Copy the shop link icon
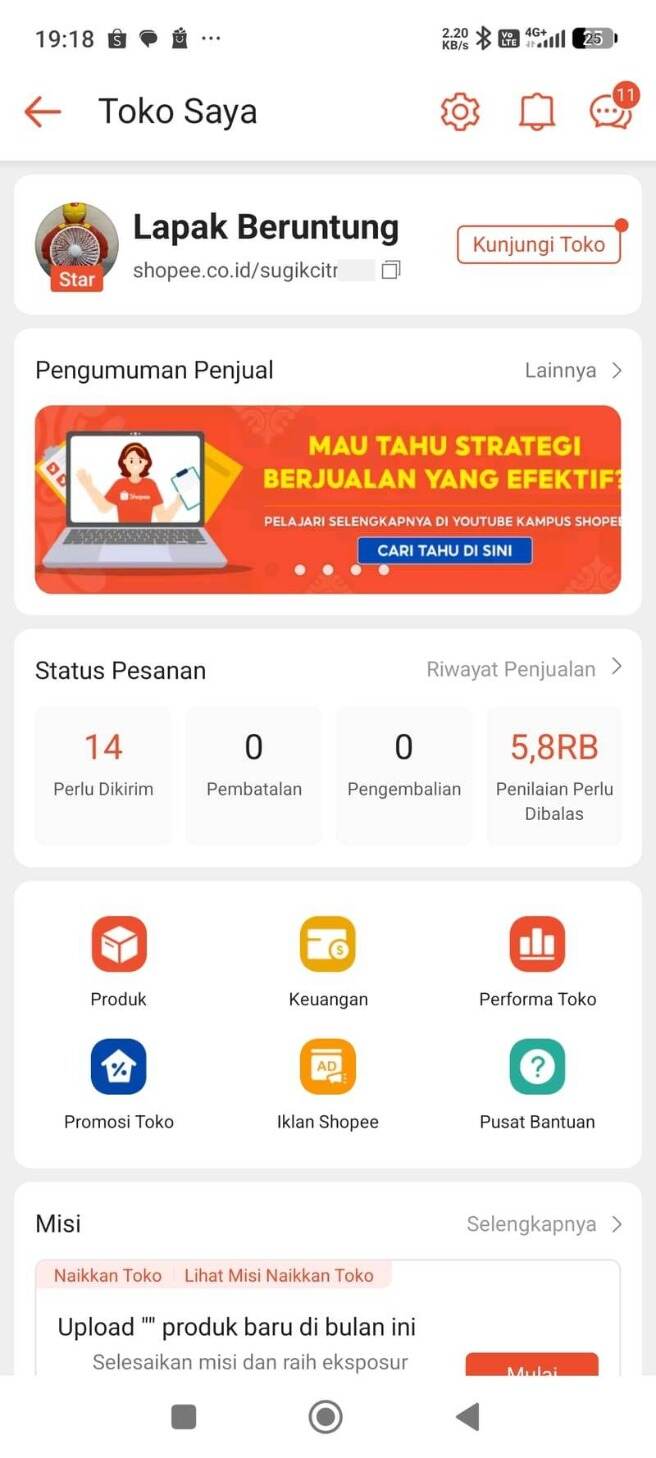The height and width of the screenshot is (1458, 656). click(x=391, y=270)
